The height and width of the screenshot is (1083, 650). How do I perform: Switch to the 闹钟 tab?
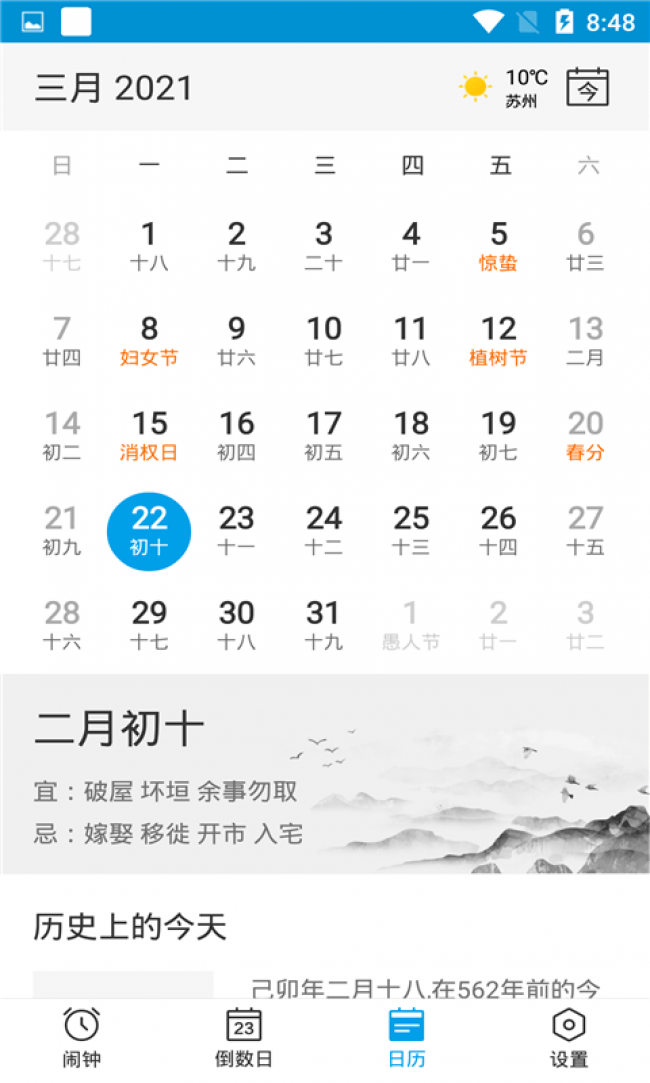[82, 1038]
